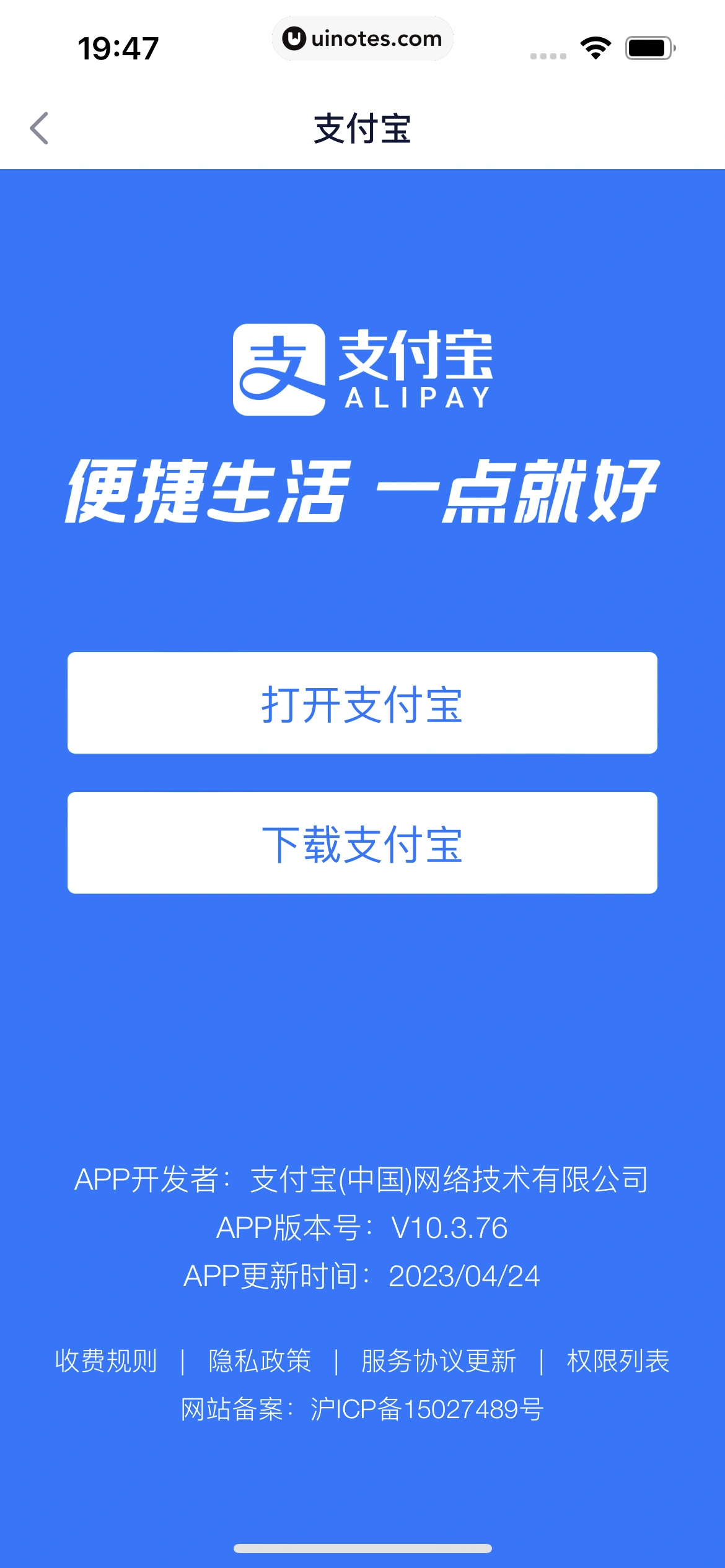Go back using the top-left arrow

[39, 128]
